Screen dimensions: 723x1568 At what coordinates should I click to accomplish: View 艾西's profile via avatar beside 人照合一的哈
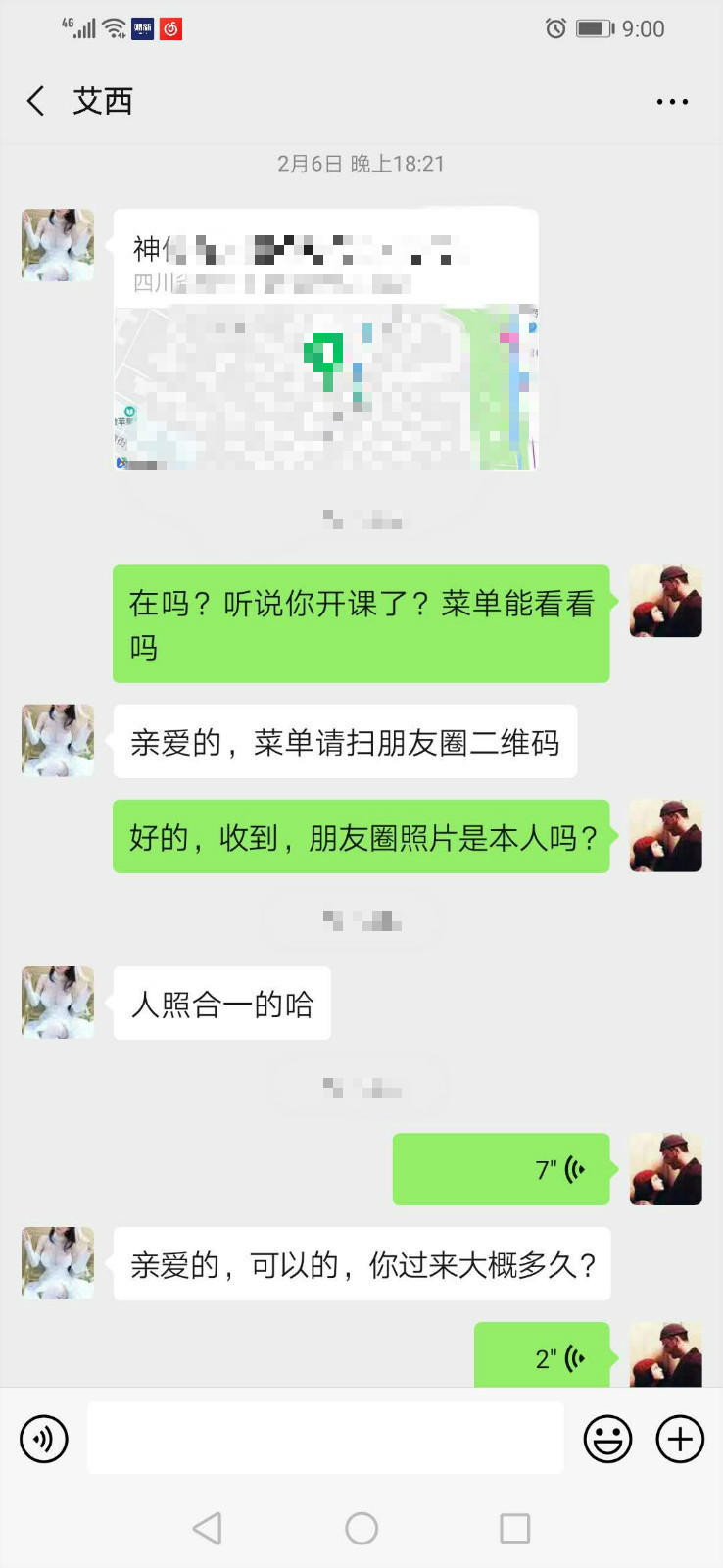pyautogui.click(x=58, y=1003)
